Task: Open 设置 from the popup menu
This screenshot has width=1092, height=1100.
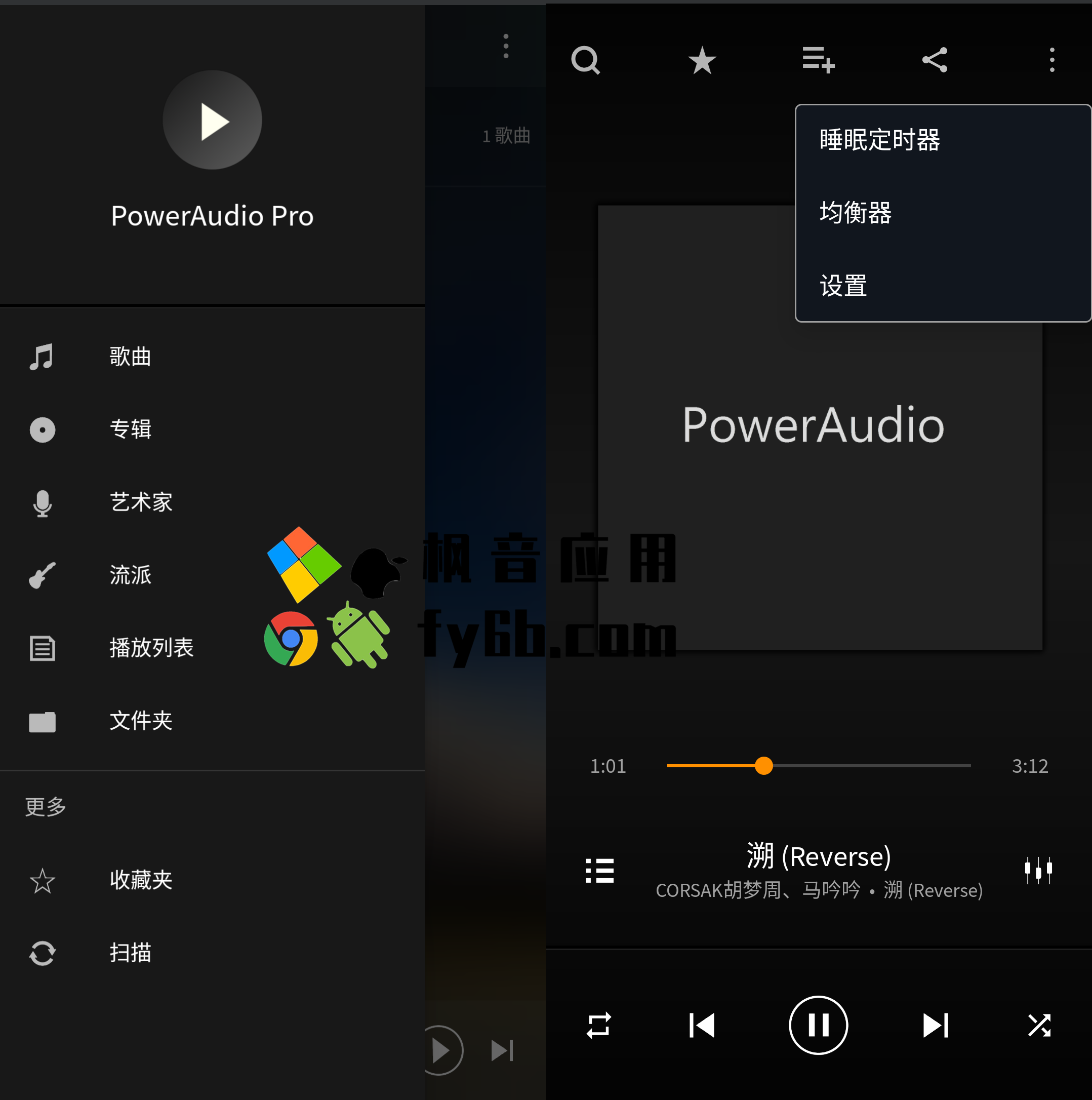Action: (843, 285)
